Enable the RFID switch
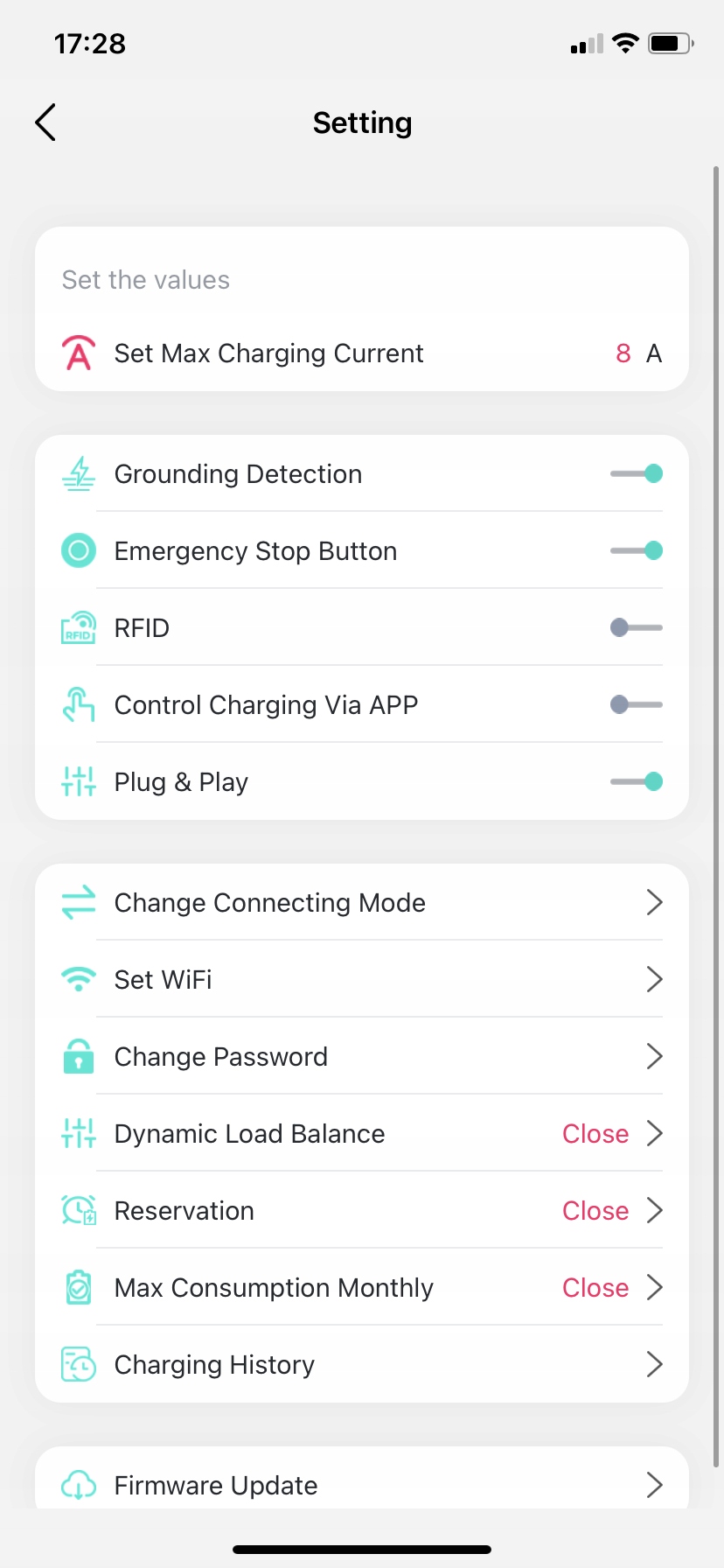The height and width of the screenshot is (1568, 724). coord(637,628)
